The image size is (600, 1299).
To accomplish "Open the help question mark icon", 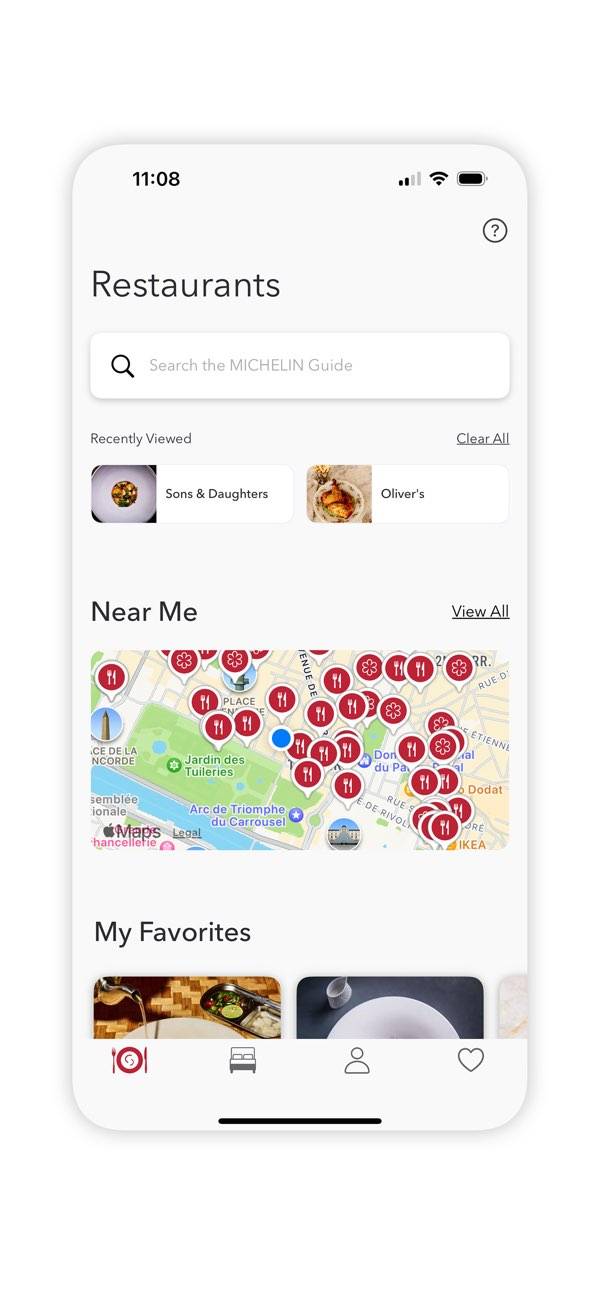I will (494, 231).
